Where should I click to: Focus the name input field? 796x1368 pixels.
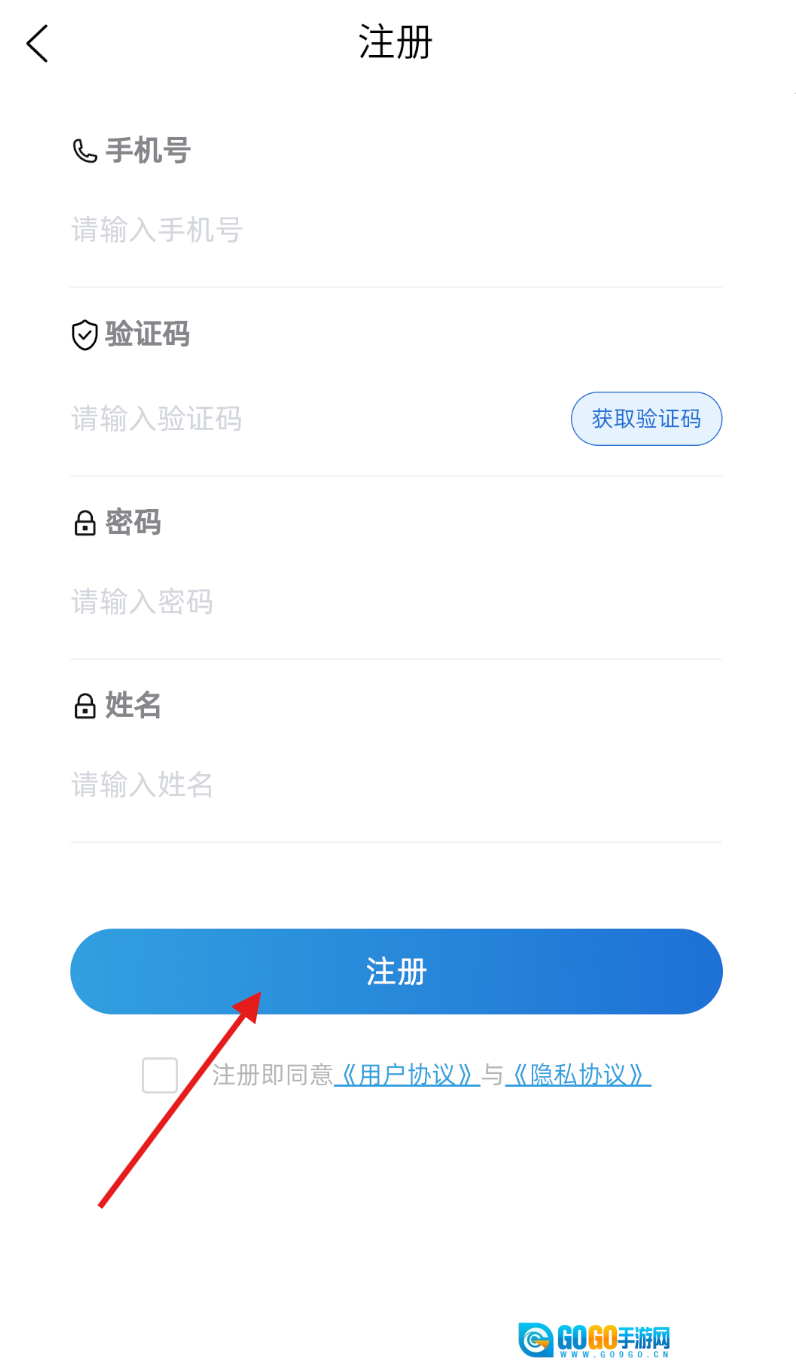(300, 785)
